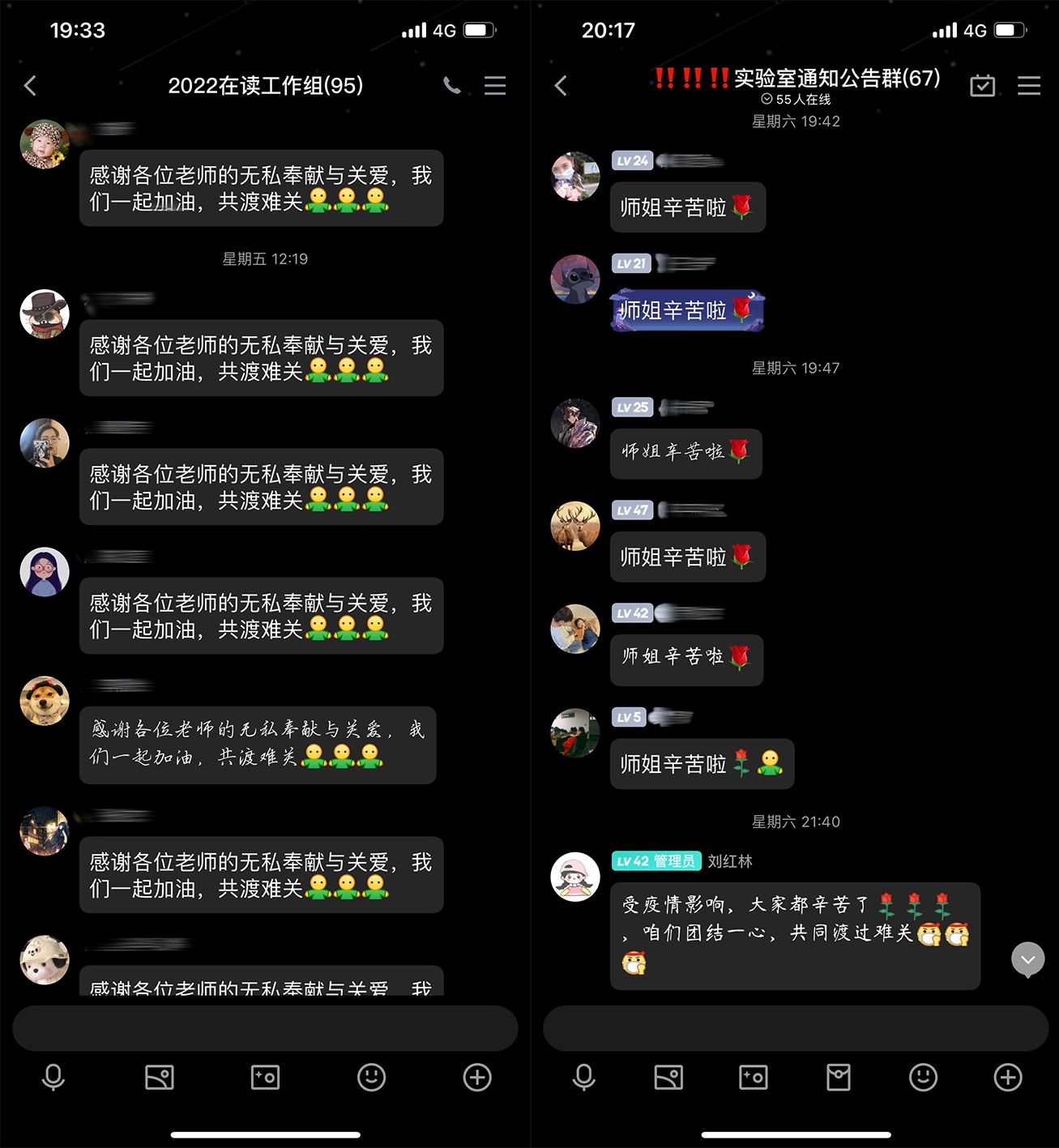Image resolution: width=1059 pixels, height=1148 pixels.
Task: Open the LV 47 member's deer avatar
Action: click(x=575, y=526)
